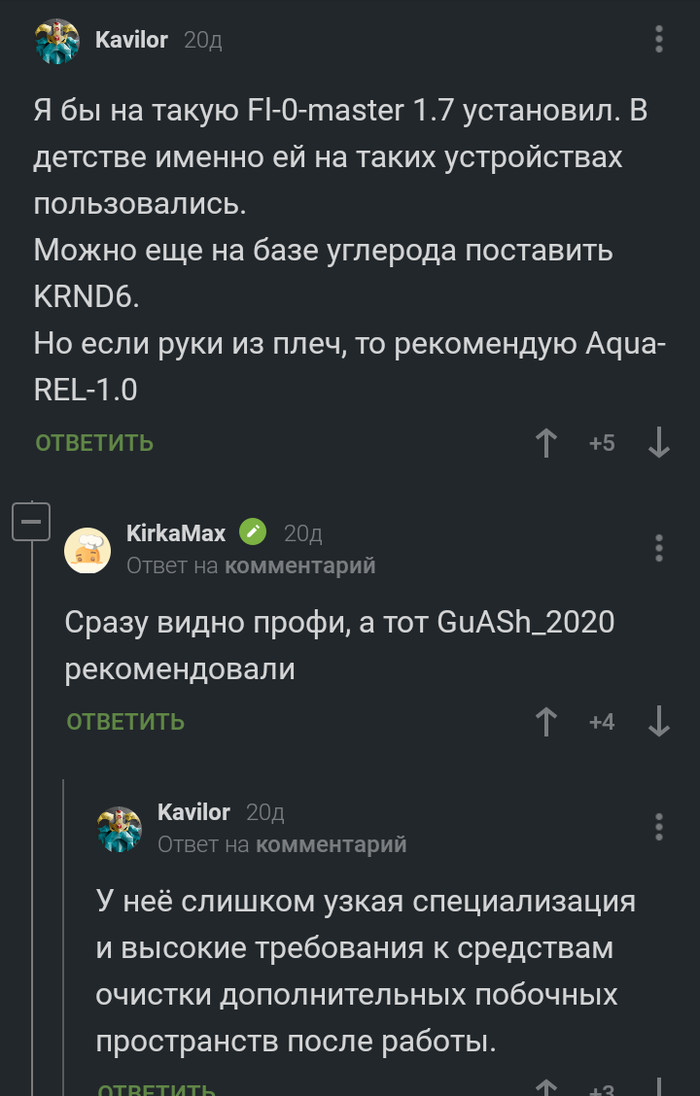This screenshot has height=1096, width=700.
Task: Open KirkaMax's profile name
Action: [x=176, y=533]
